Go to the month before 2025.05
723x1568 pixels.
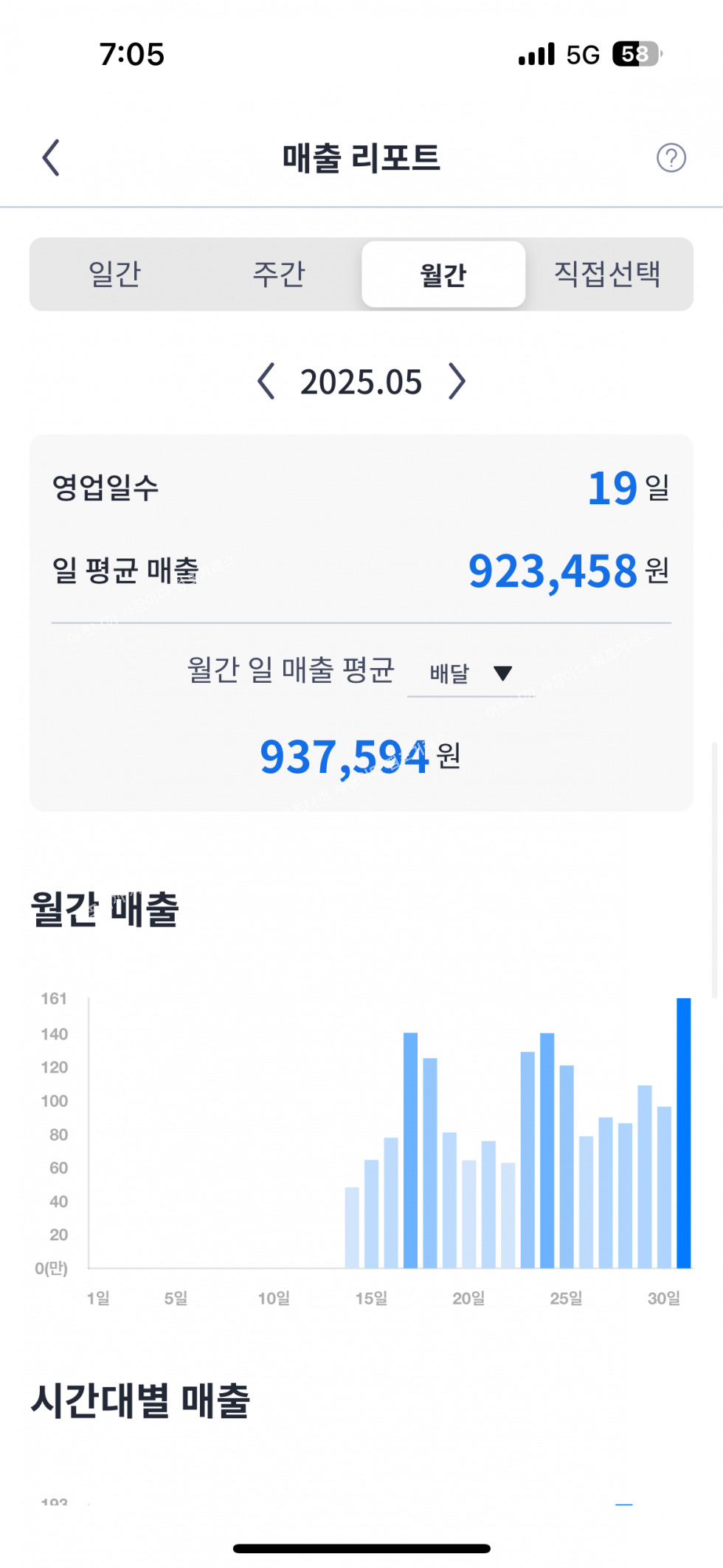point(266,382)
